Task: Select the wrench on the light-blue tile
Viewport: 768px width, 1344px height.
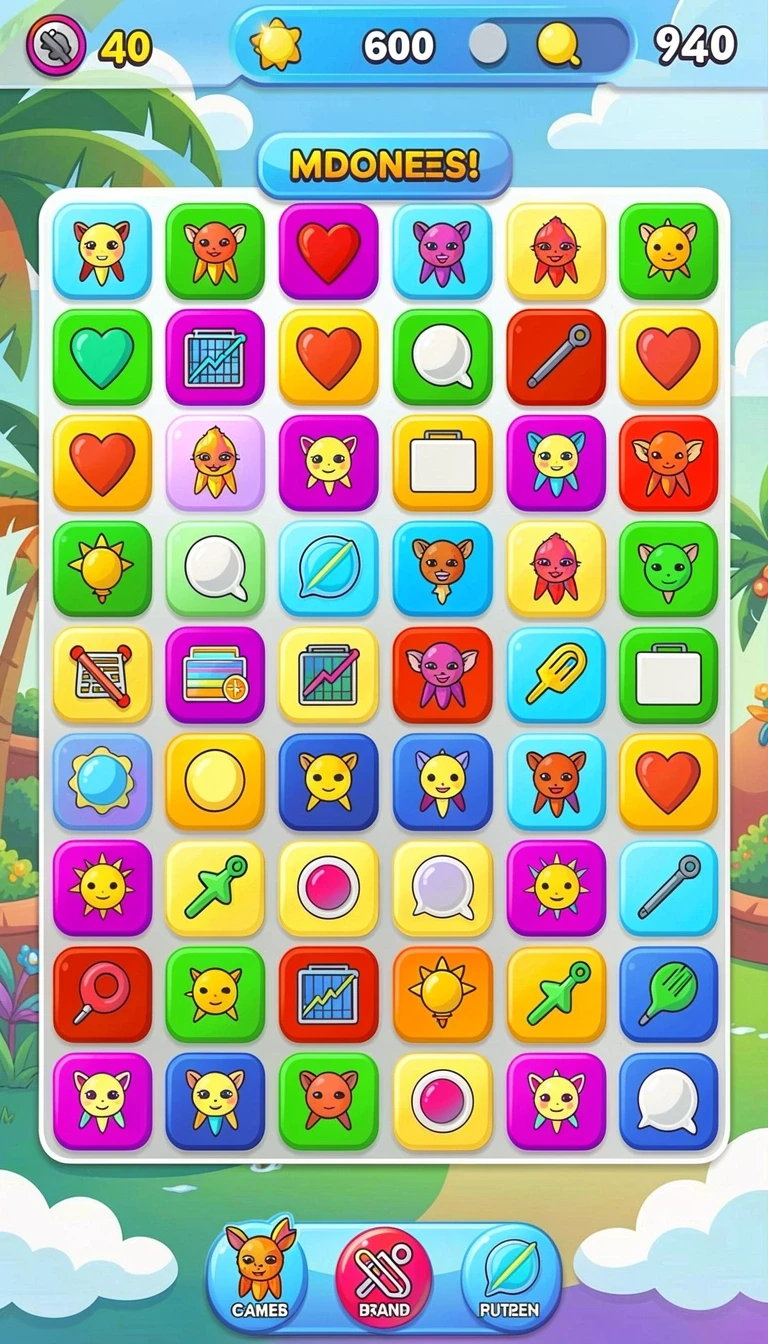Action: pyautogui.click(x=668, y=888)
